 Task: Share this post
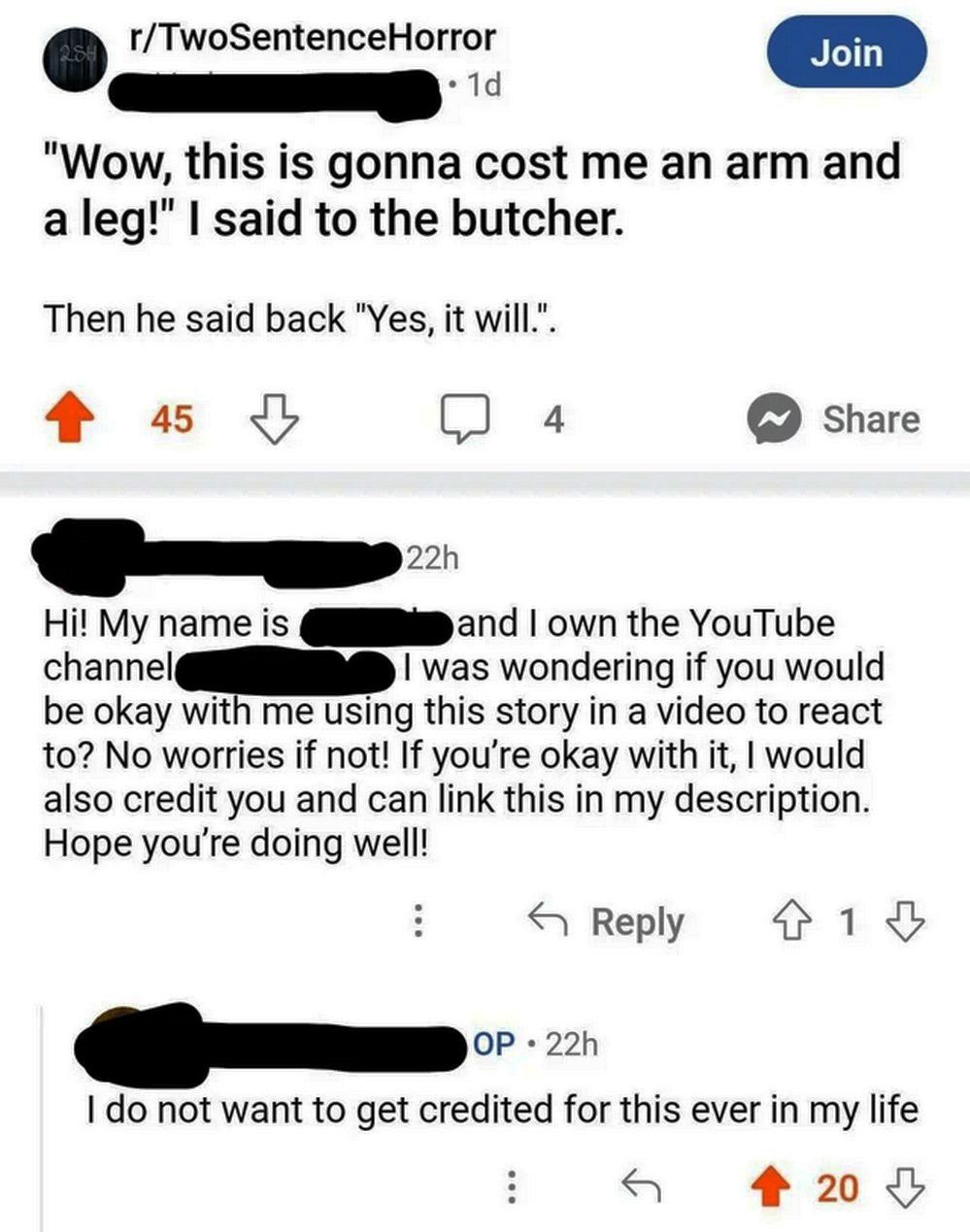click(x=833, y=419)
